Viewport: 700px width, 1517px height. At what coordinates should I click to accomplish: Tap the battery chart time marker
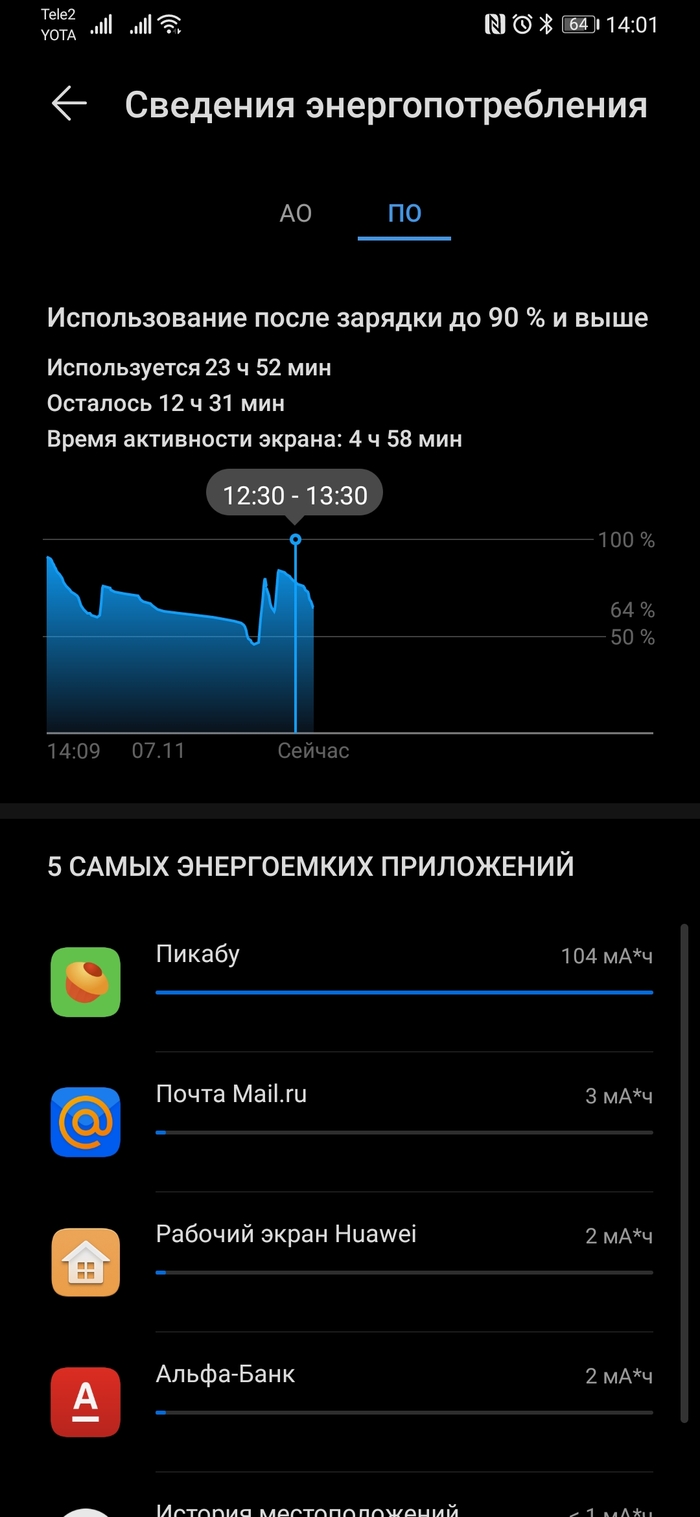point(295,540)
